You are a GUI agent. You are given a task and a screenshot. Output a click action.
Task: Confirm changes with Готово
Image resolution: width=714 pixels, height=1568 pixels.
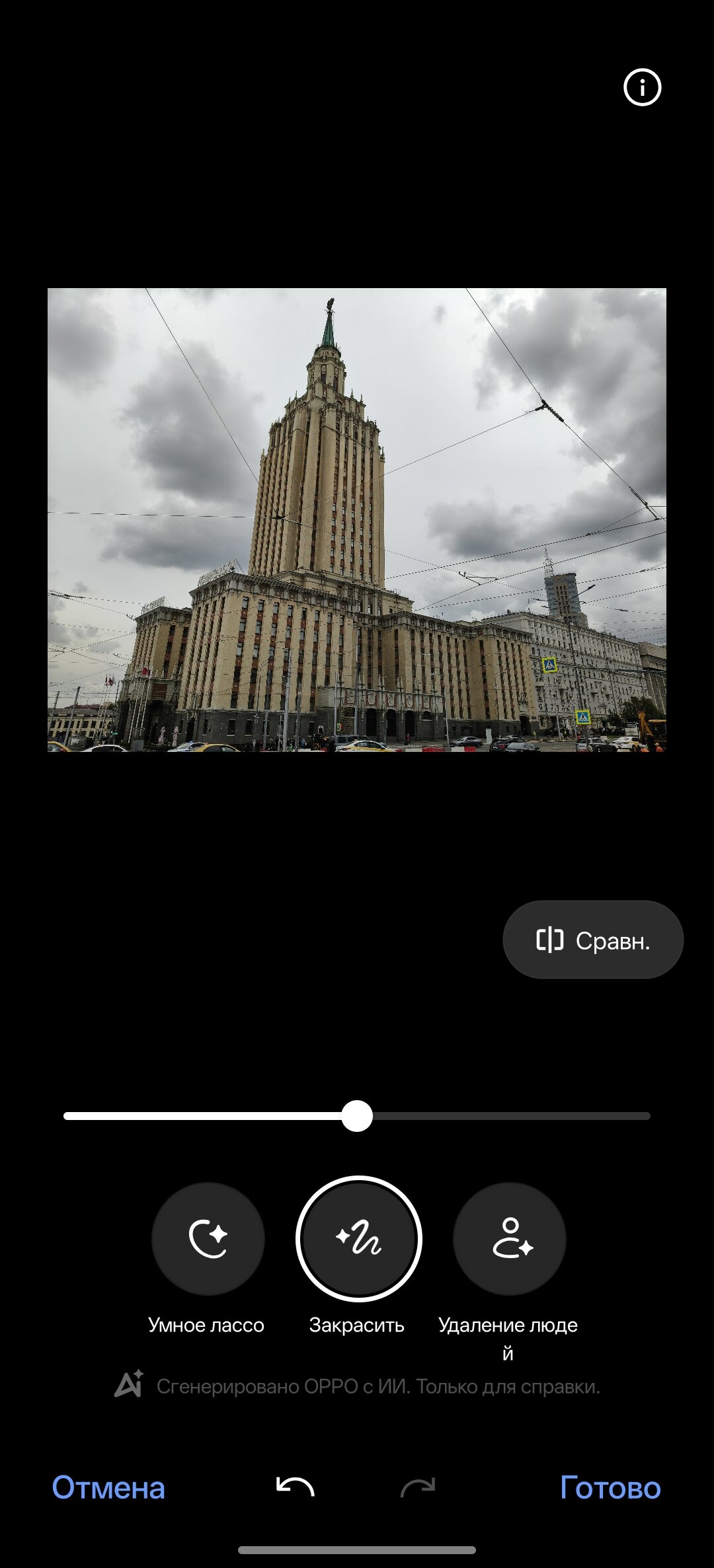[610, 1487]
